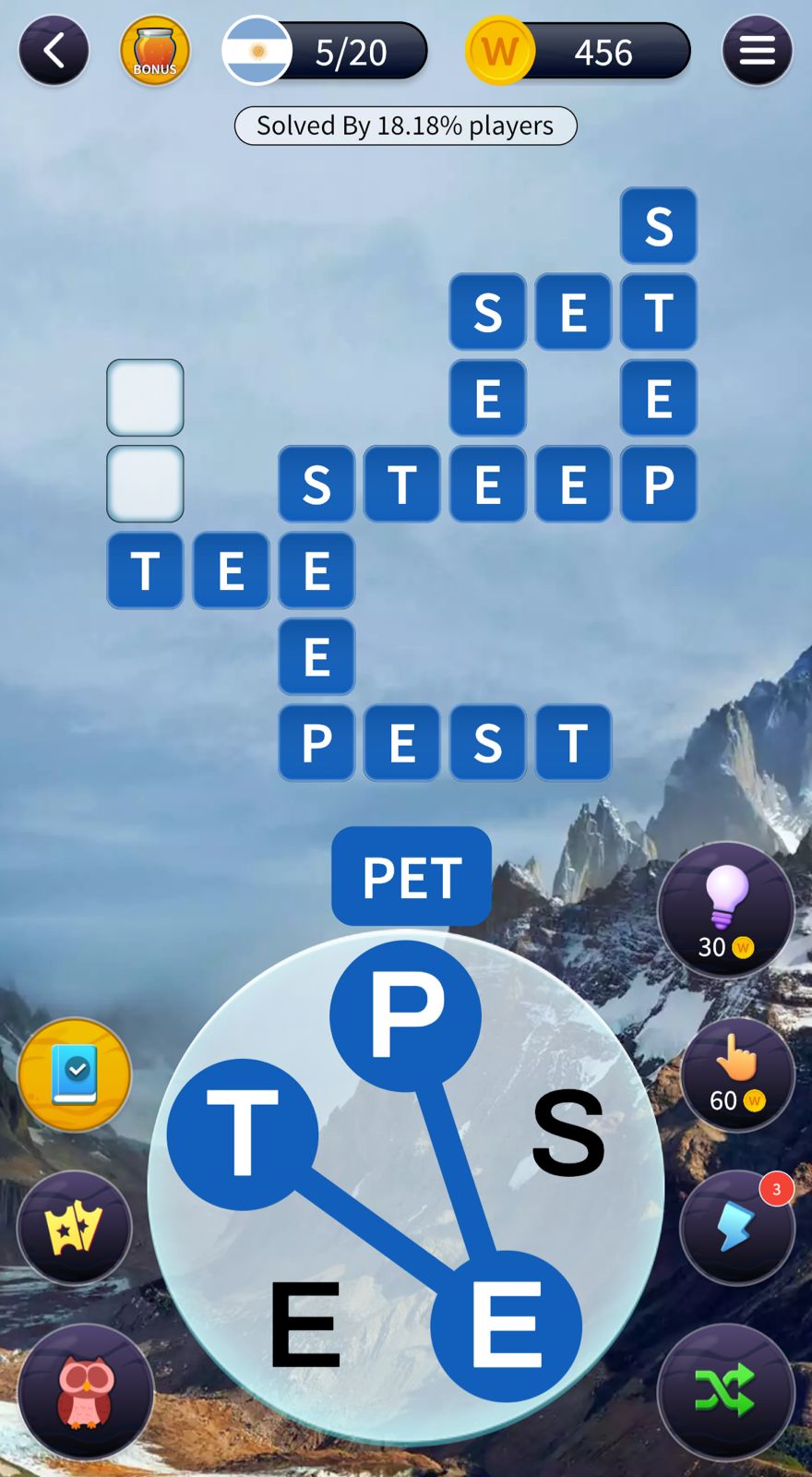The width and height of the screenshot is (812, 1477).
Task: Tap the pink owl button
Action: pyautogui.click(x=86, y=1391)
